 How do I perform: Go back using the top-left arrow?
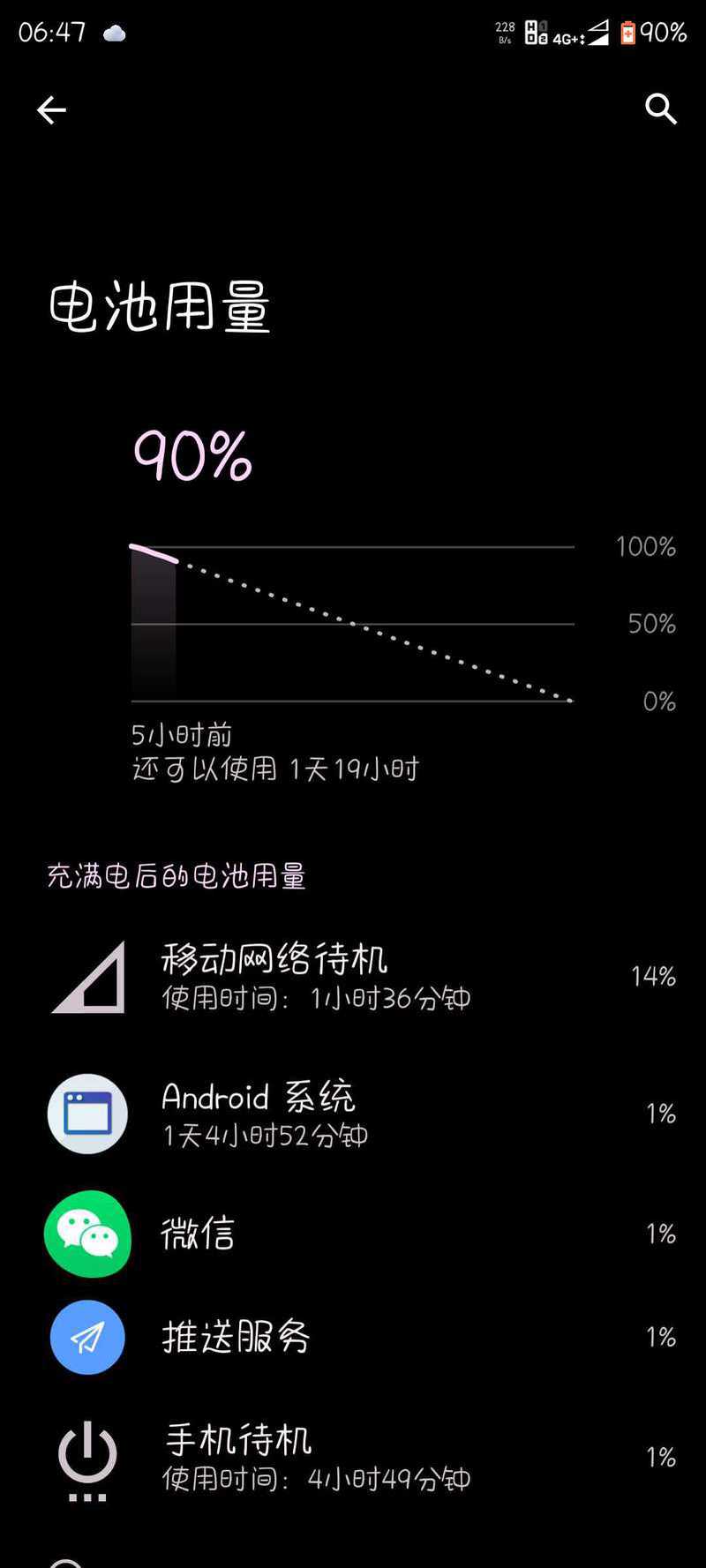51,110
